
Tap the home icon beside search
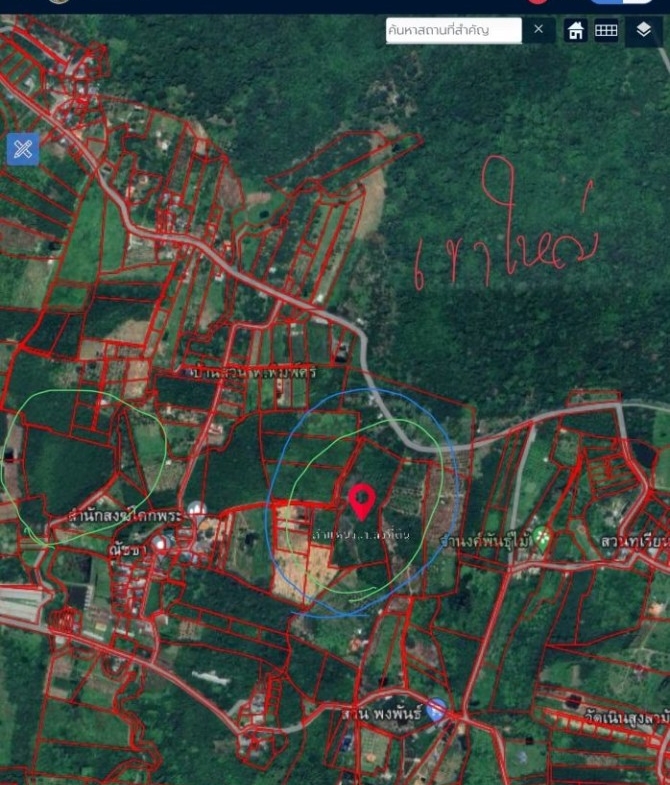coord(576,31)
